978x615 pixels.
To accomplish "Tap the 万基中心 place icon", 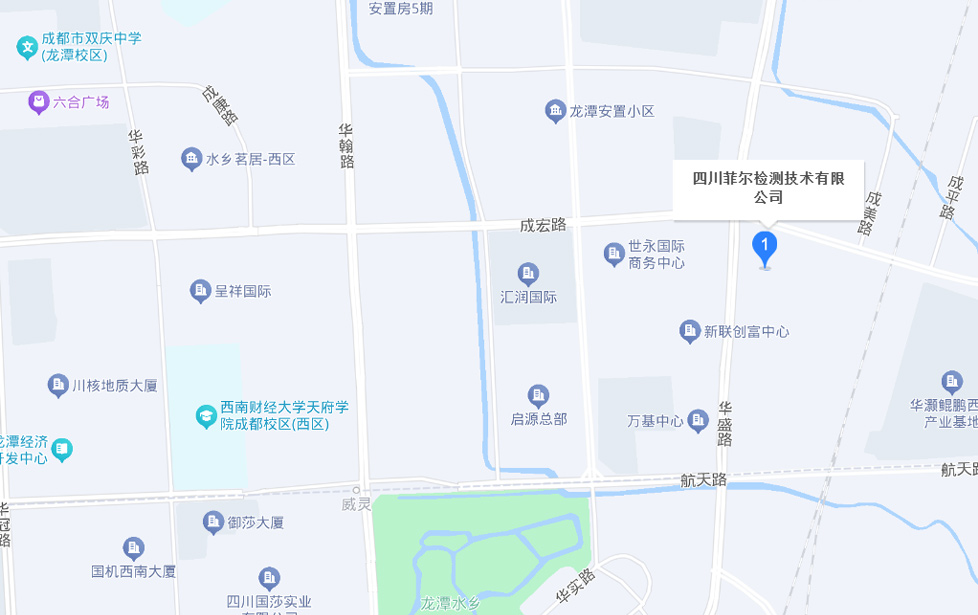I will click(698, 422).
